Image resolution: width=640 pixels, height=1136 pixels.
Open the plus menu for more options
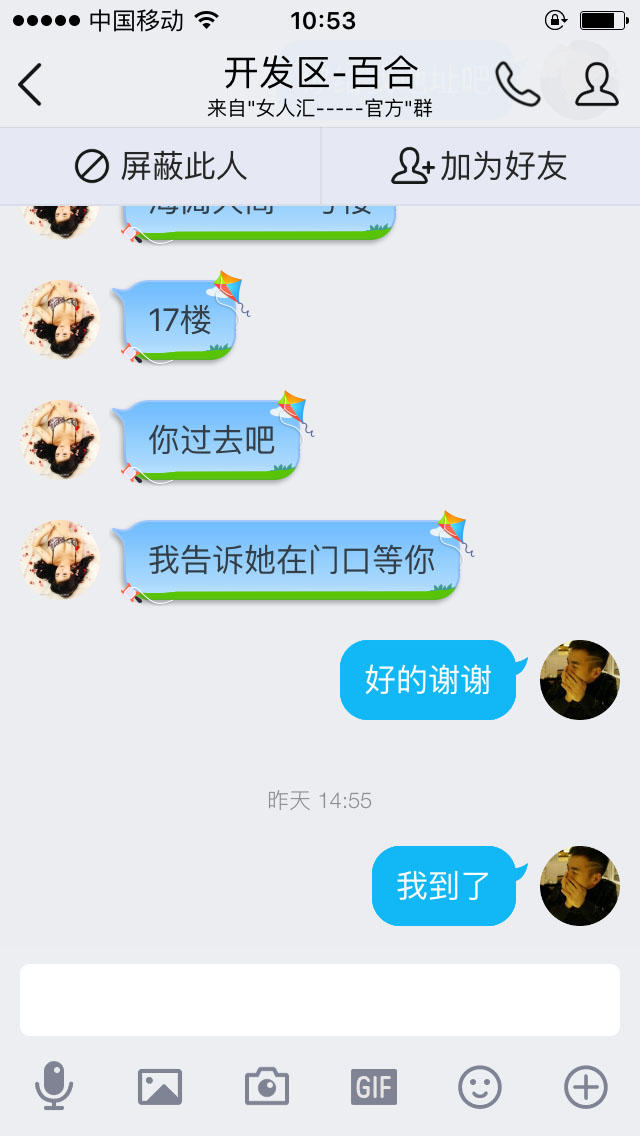(x=586, y=1086)
